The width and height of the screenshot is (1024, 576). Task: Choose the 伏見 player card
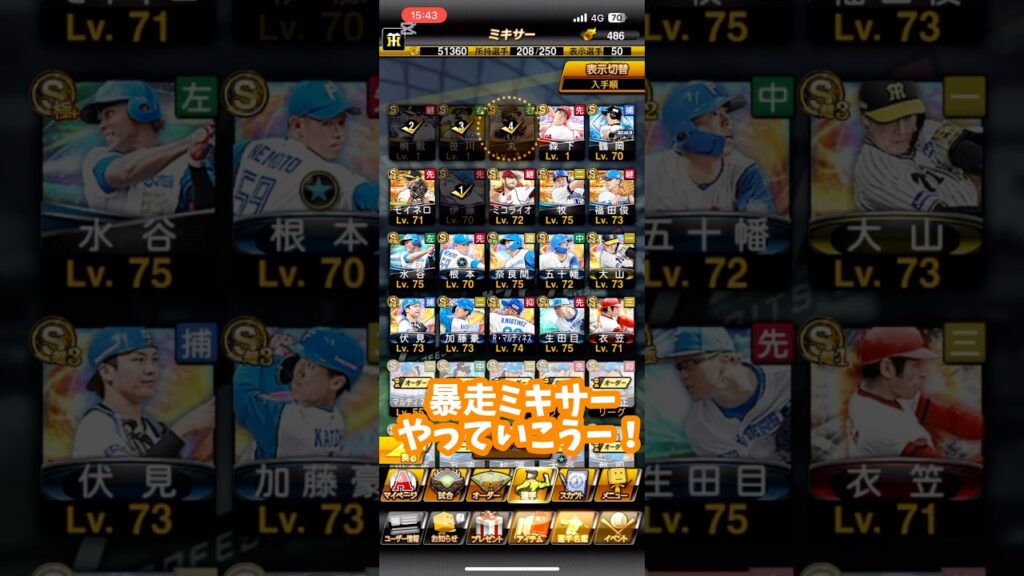pos(411,321)
